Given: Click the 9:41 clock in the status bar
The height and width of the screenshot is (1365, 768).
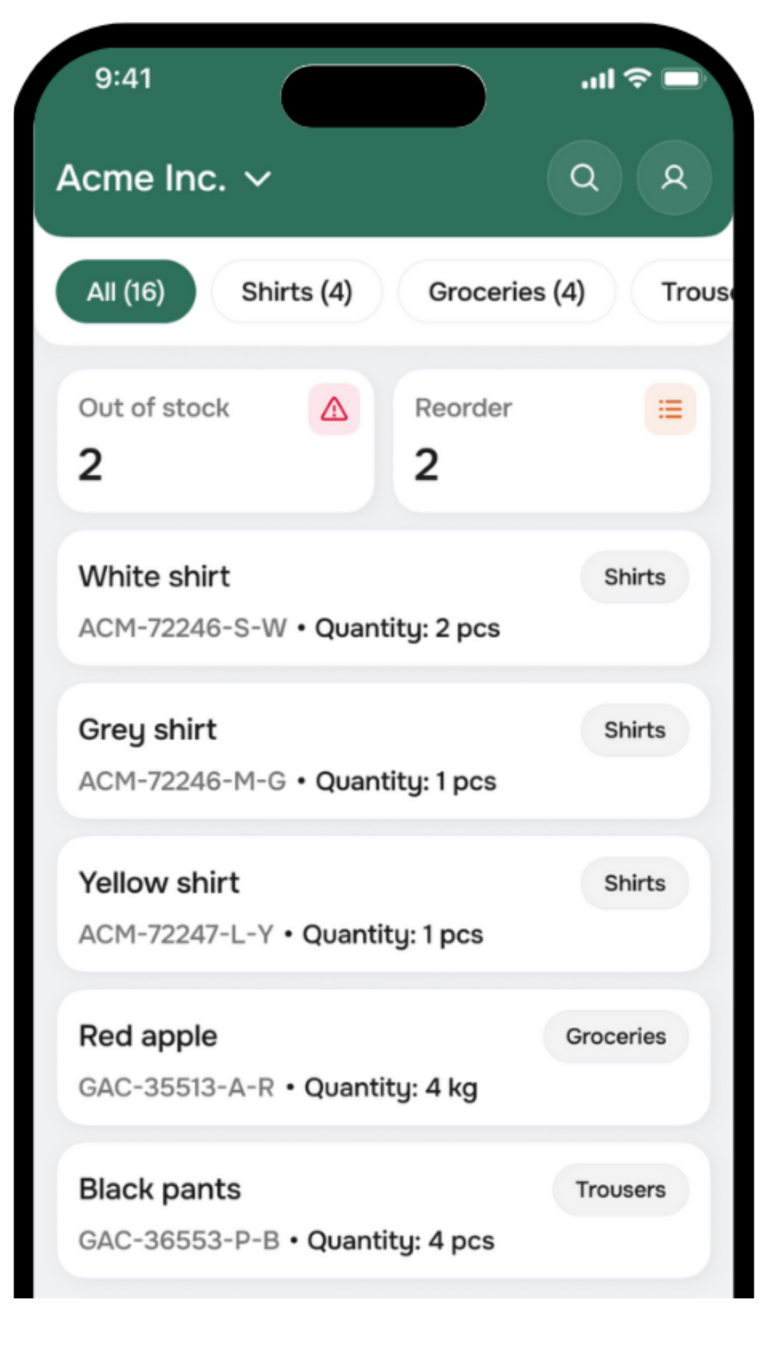Looking at the screenshot, I should tap(122, 78).
